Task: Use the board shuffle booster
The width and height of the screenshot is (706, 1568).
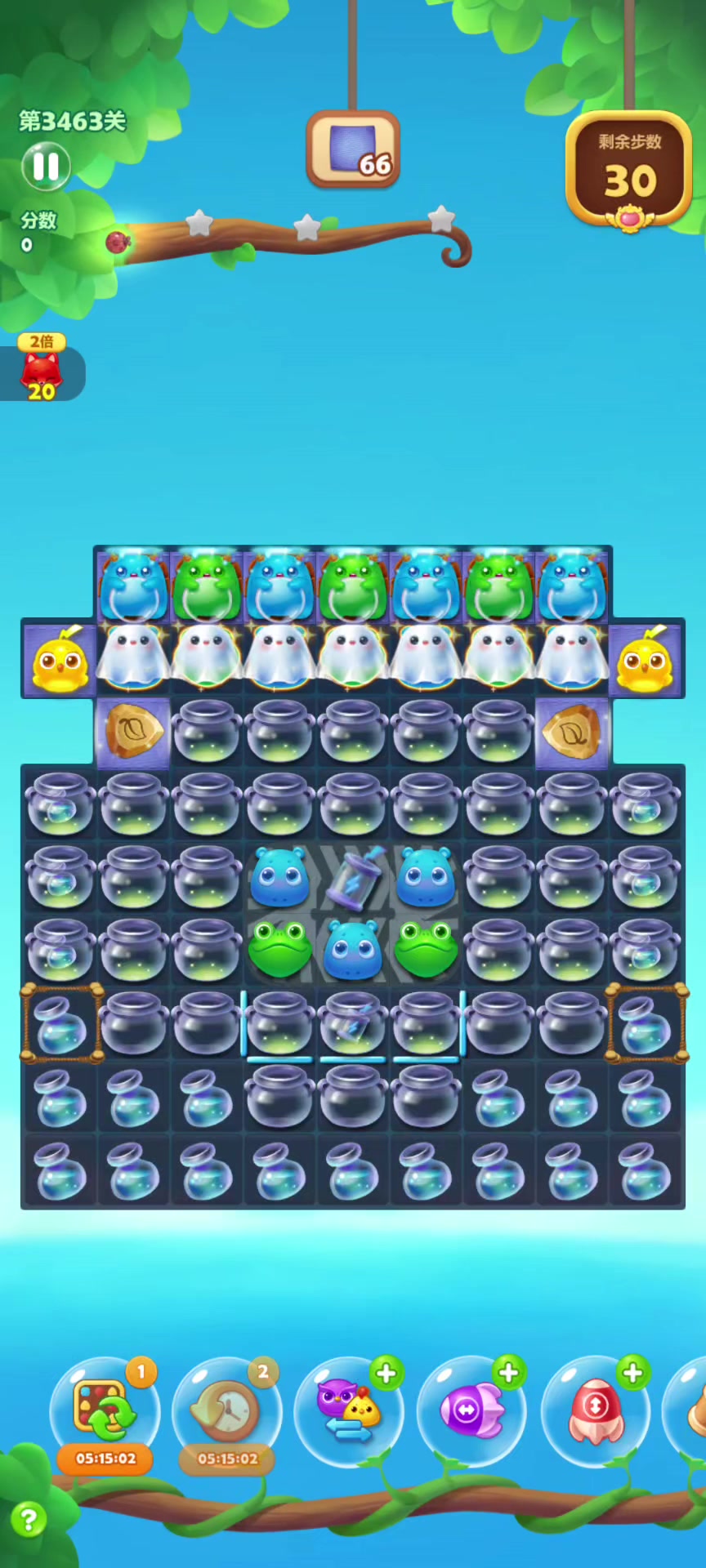Action: 105,1411
